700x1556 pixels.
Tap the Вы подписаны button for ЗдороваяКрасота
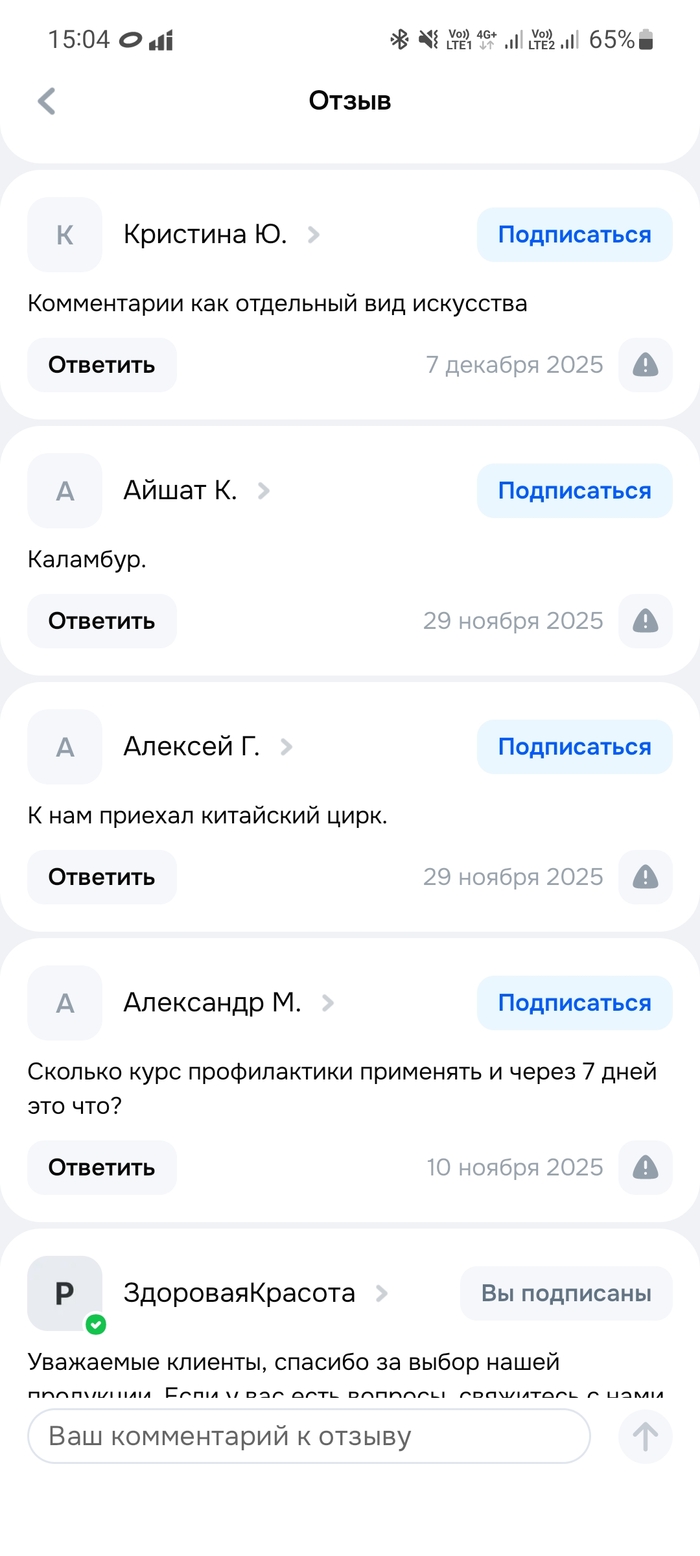566,1293
